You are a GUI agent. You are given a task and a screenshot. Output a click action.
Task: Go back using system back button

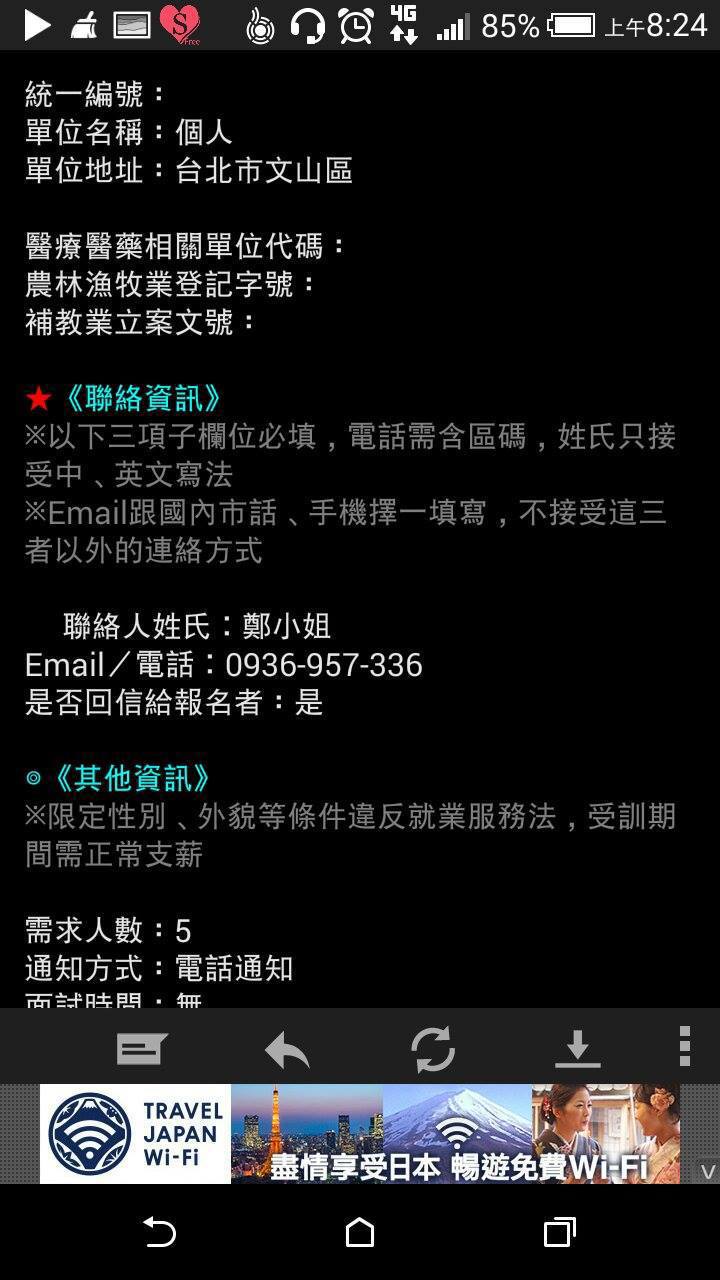(159, 1233)
